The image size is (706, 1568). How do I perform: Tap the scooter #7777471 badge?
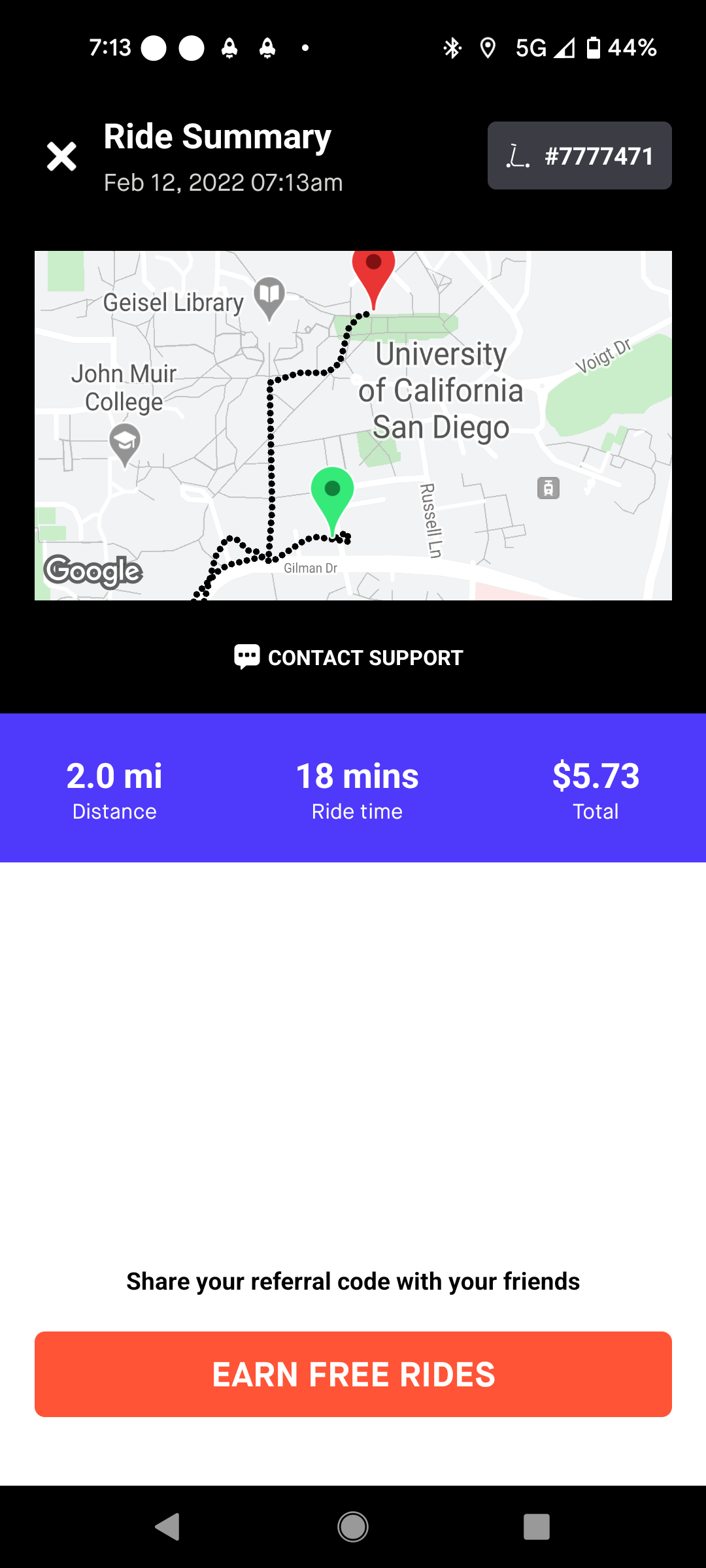579,155
